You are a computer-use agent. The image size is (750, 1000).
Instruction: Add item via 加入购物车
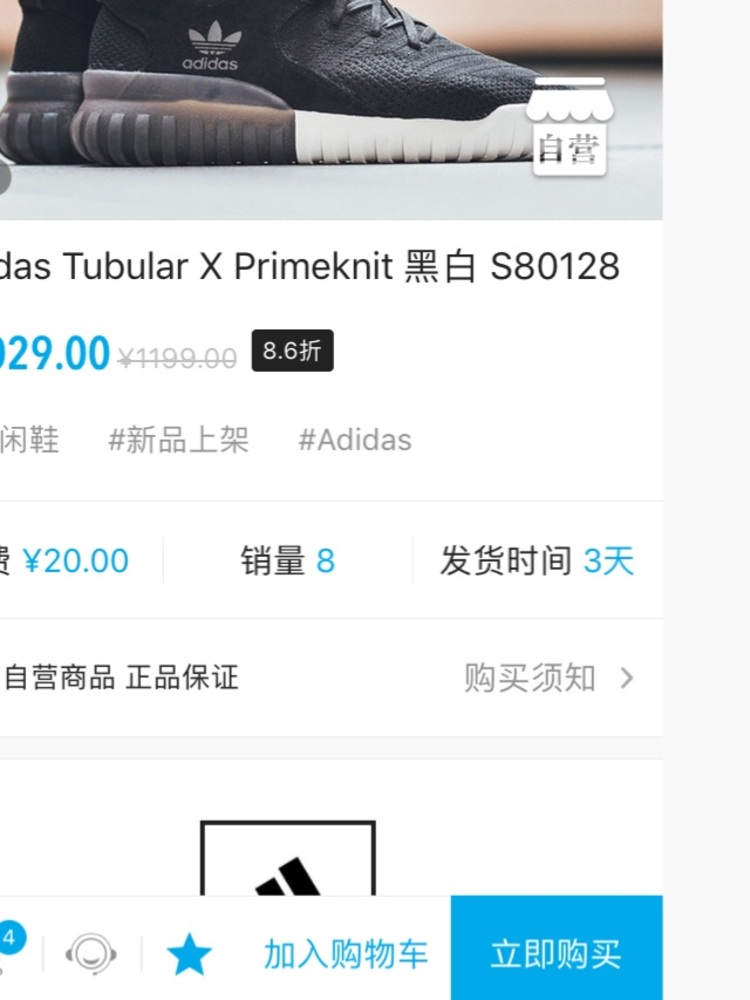coord(346,954)
